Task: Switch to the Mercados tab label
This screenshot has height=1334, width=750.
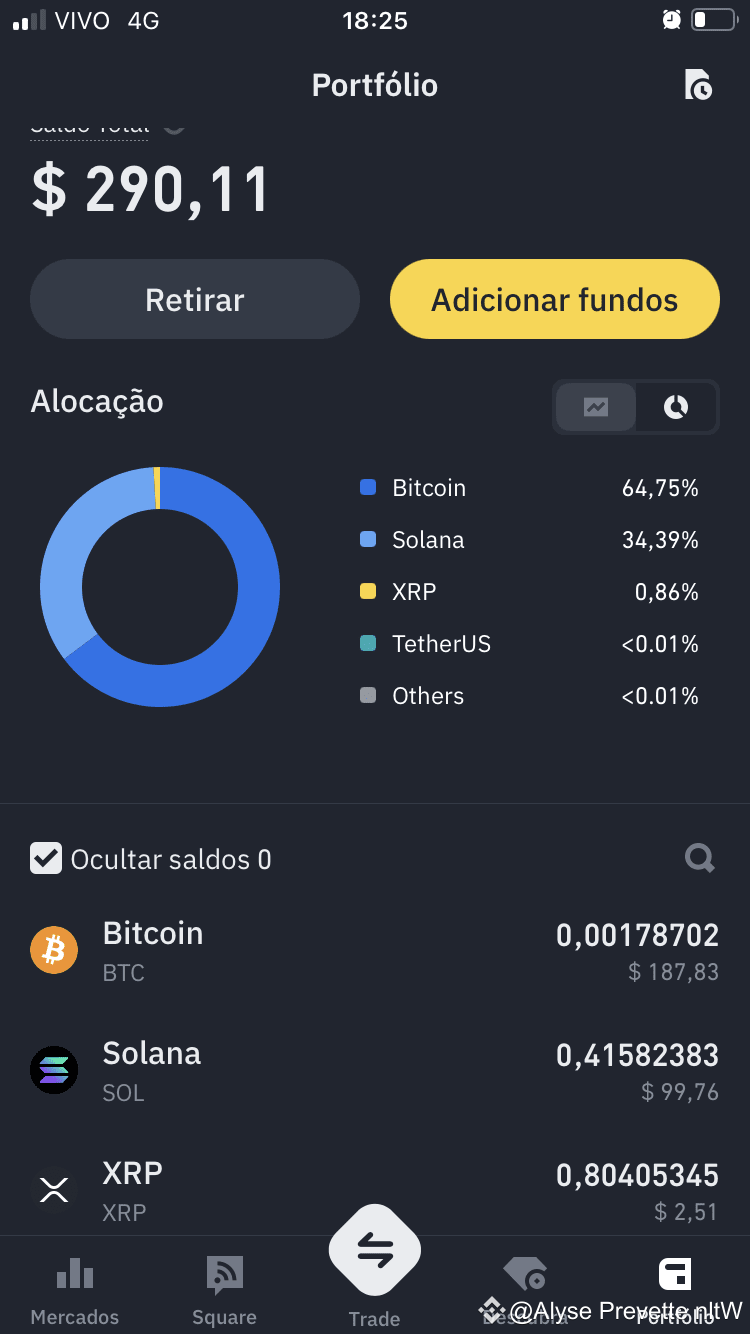Action: pyautogui.click(x=75, y=1316)
